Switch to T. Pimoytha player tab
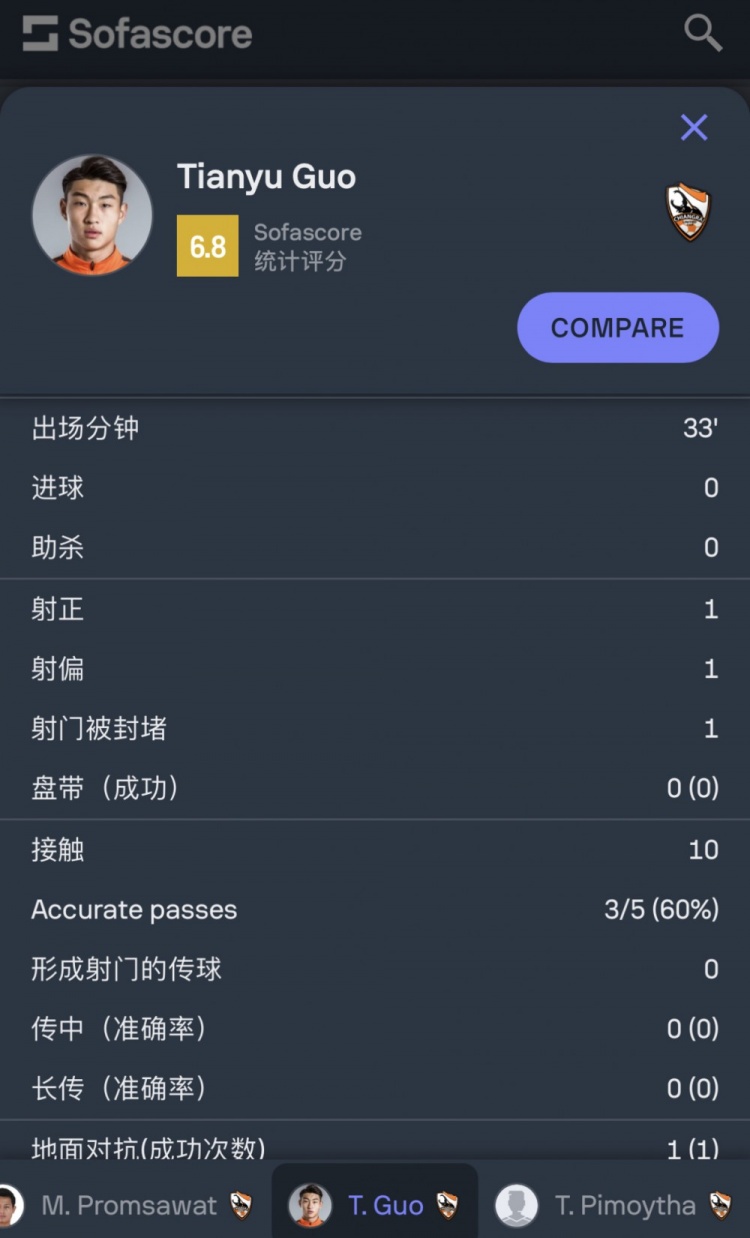The image size is (750, 1238). pyautogui.click(x=613, y=1205)
